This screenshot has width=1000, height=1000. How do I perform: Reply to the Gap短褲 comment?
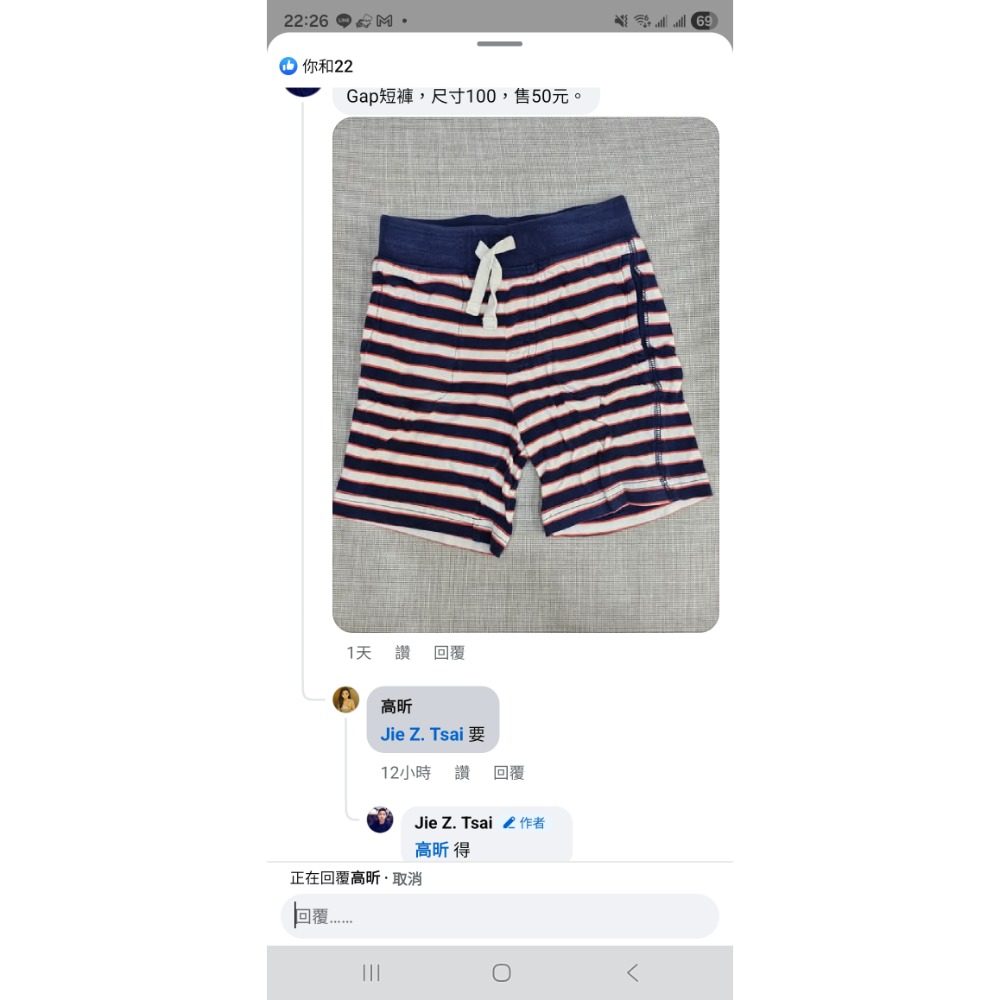pyautogui.click(x=449, y=653)
